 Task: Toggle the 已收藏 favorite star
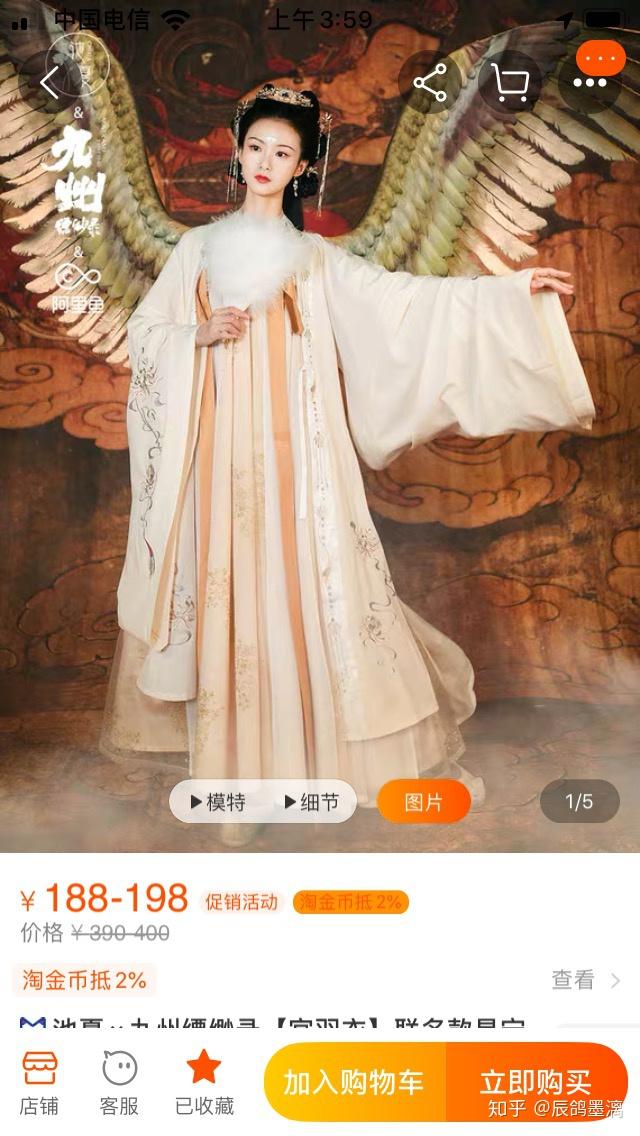tap(204, 1083)
